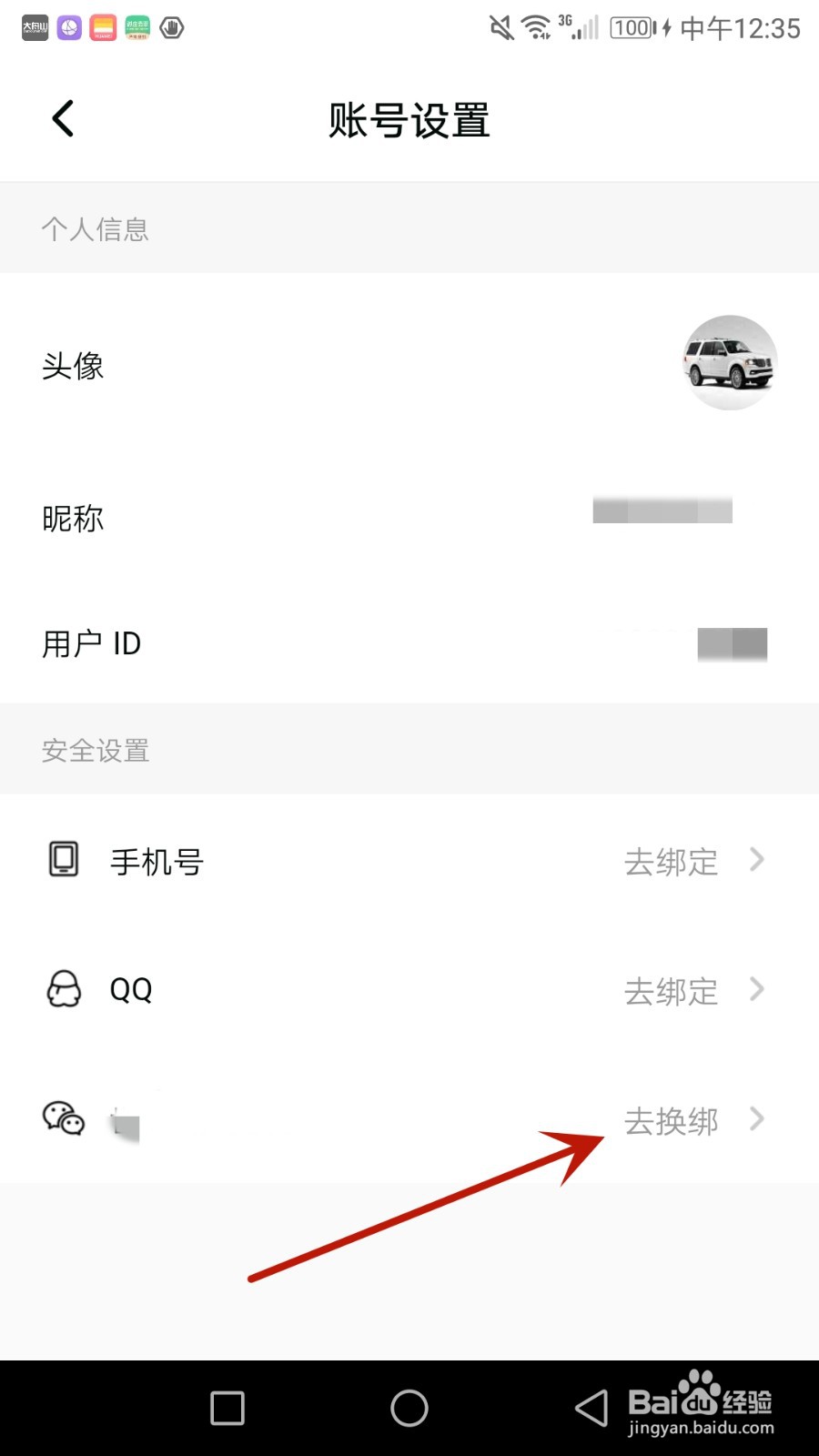Click 去绑定 for QQ
Screen dimensions: 819x1456
pos(672,992)
